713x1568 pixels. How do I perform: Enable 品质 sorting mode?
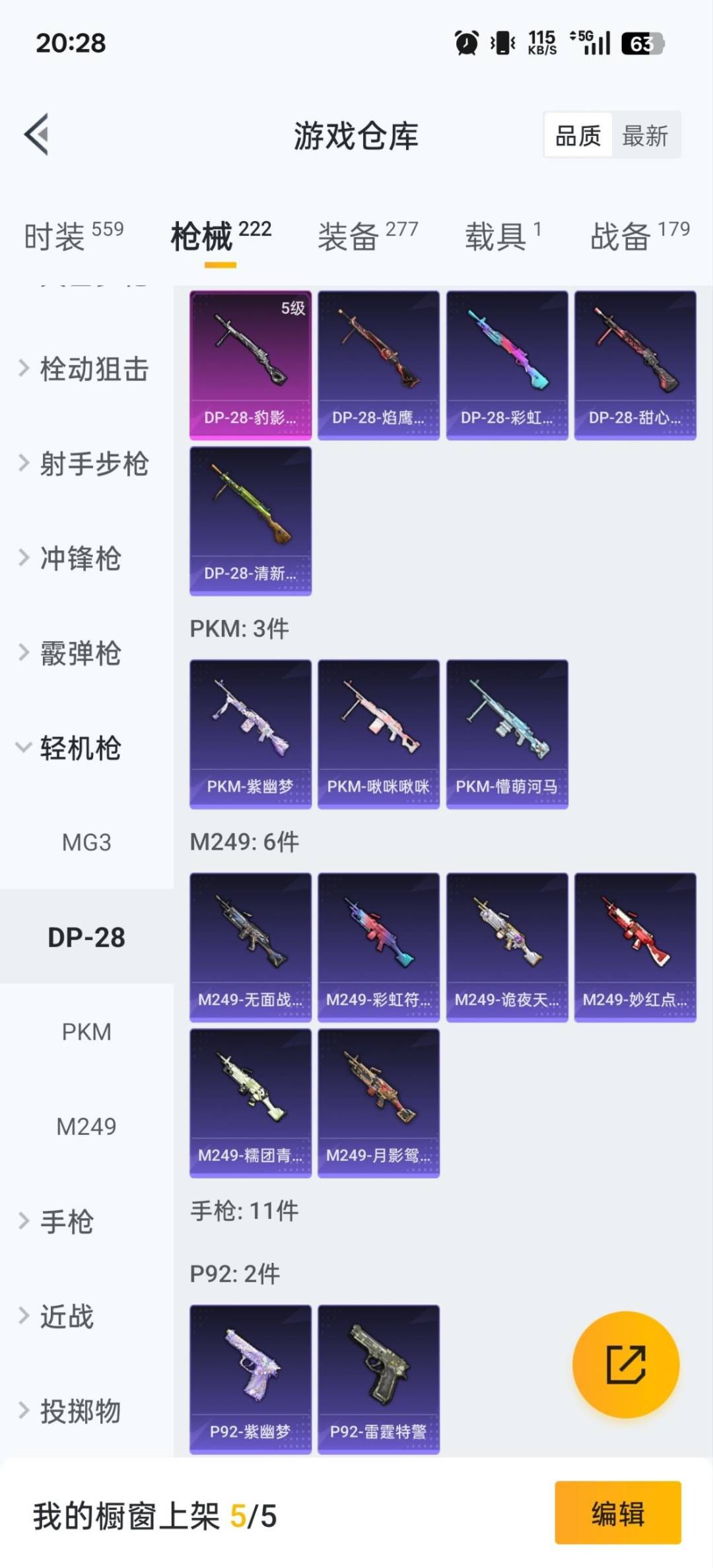coord(578,136)
